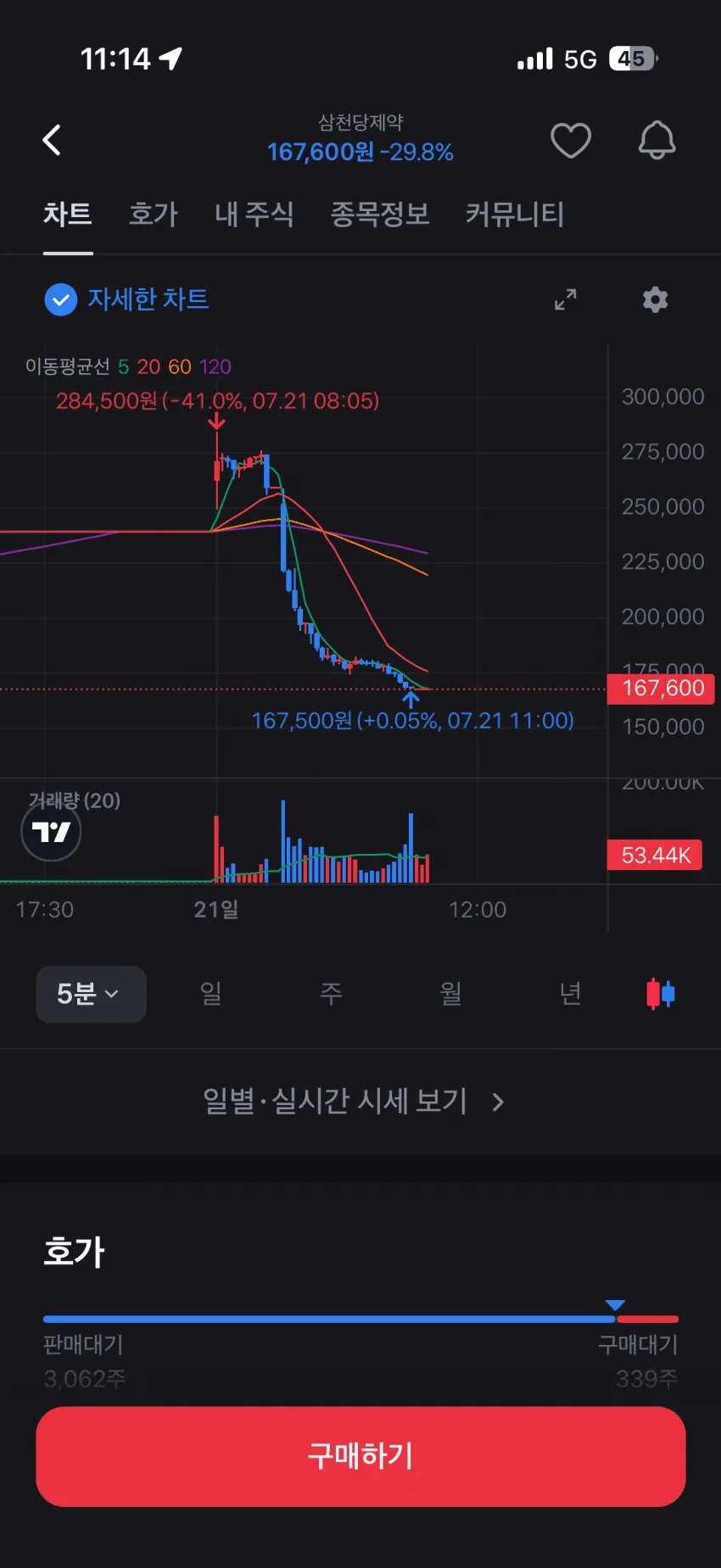Switch to the 내 주식 tab
Image resolution: width=721 pixels, height=1568 pixels.
[254, 214]
